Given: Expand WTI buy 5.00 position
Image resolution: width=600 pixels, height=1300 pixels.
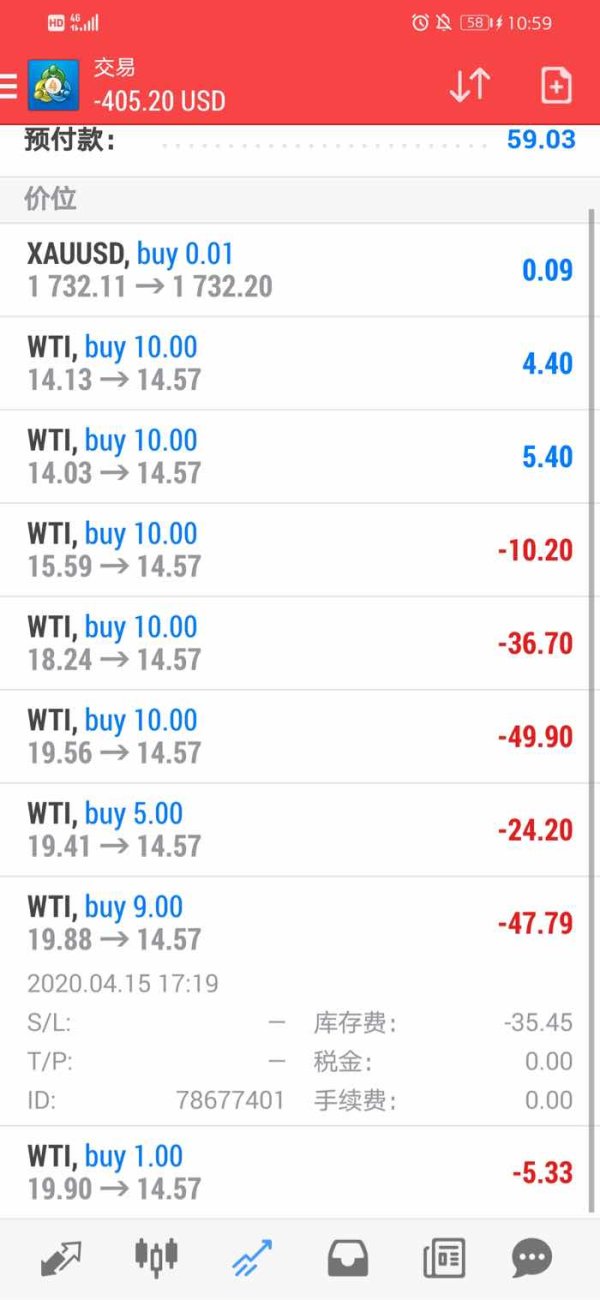Looking at the screenshot, I should pos(300,830).
